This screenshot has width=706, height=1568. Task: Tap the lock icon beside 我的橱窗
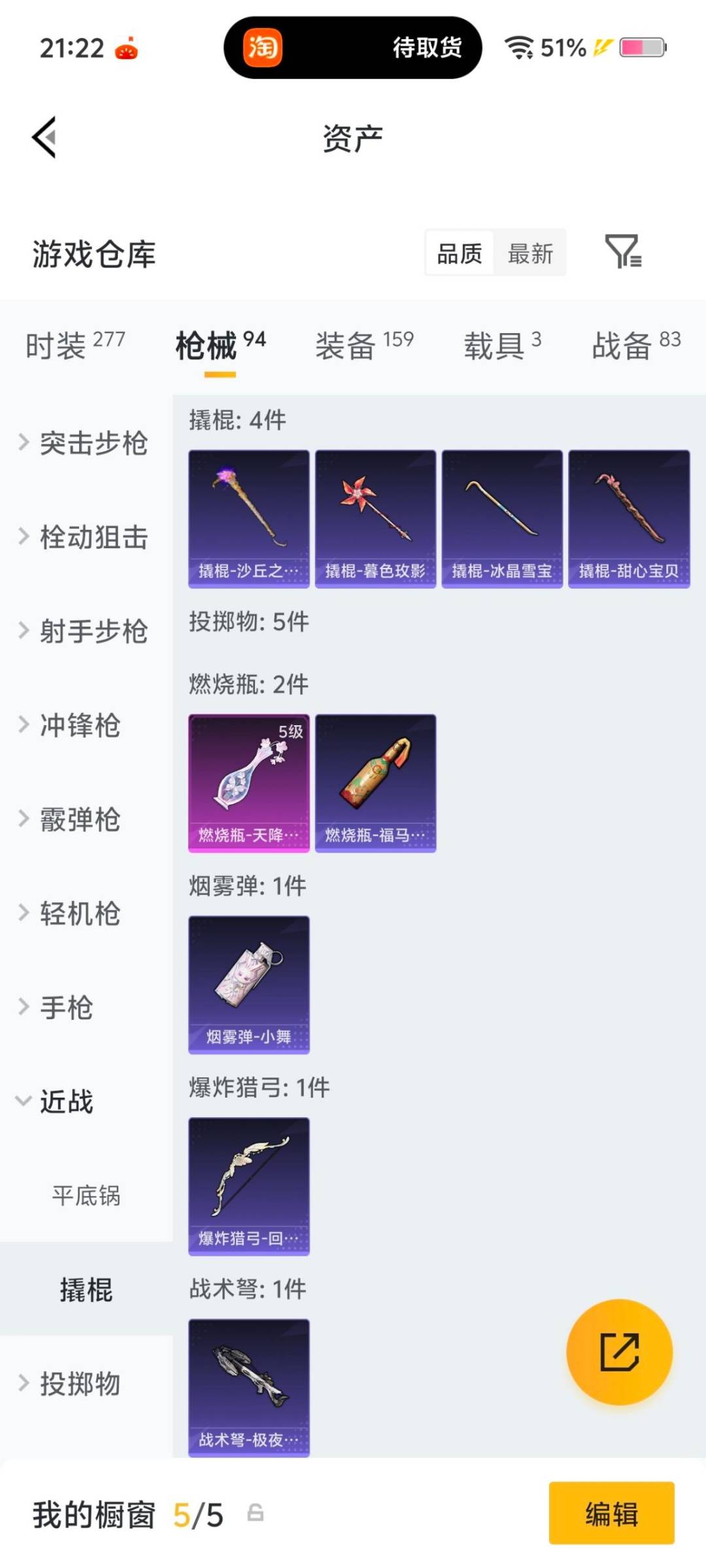(x=255, y=1516)
